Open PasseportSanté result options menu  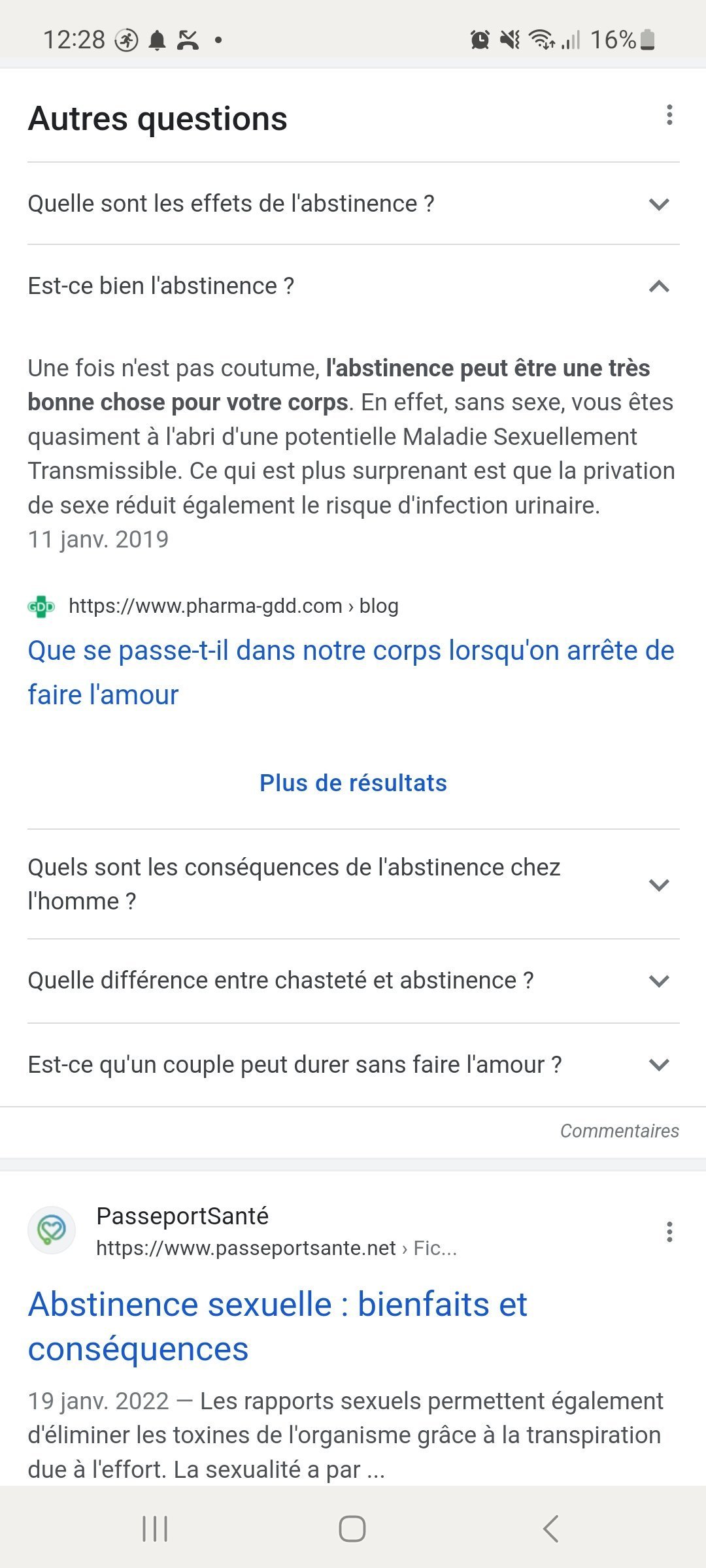(x=669, y=1232)
